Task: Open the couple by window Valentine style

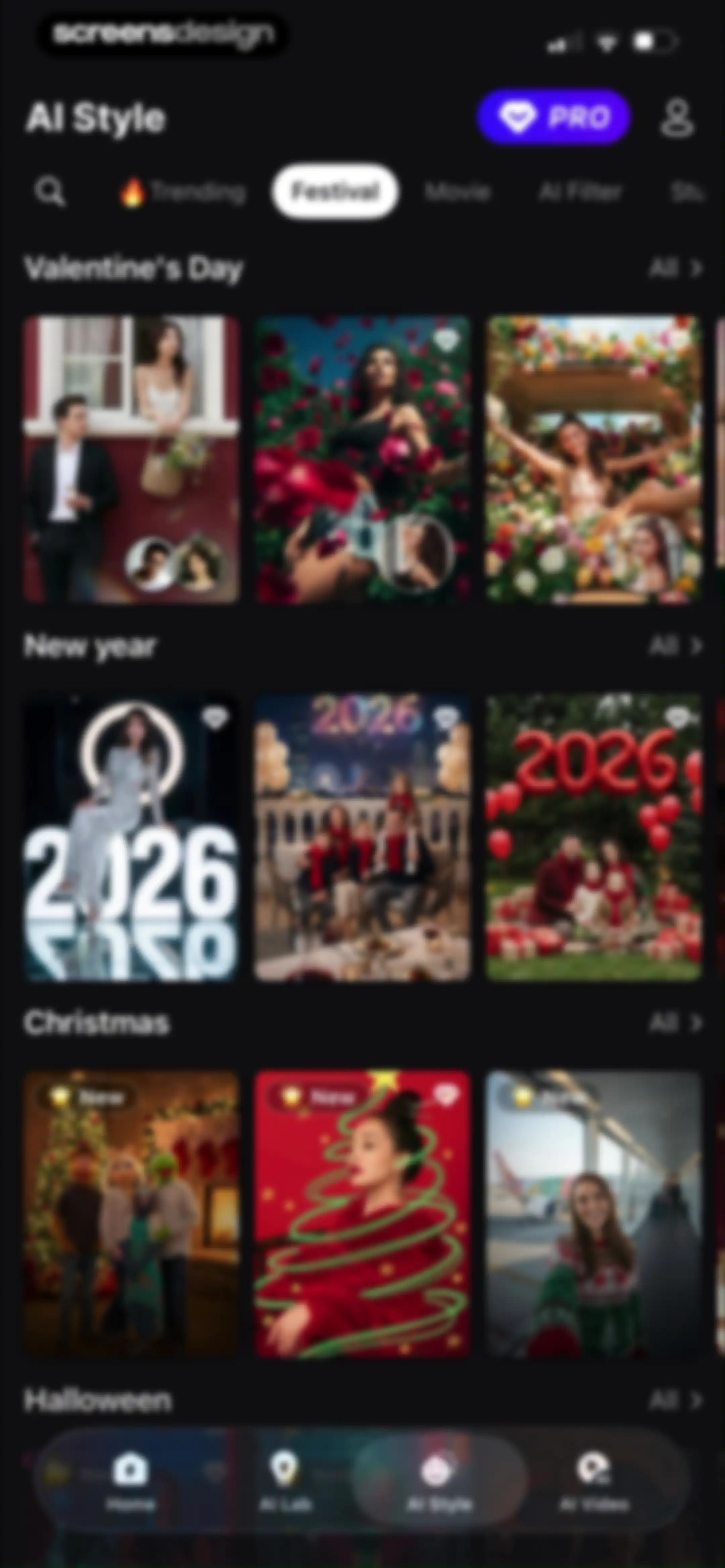Action: tap(131, 459)
